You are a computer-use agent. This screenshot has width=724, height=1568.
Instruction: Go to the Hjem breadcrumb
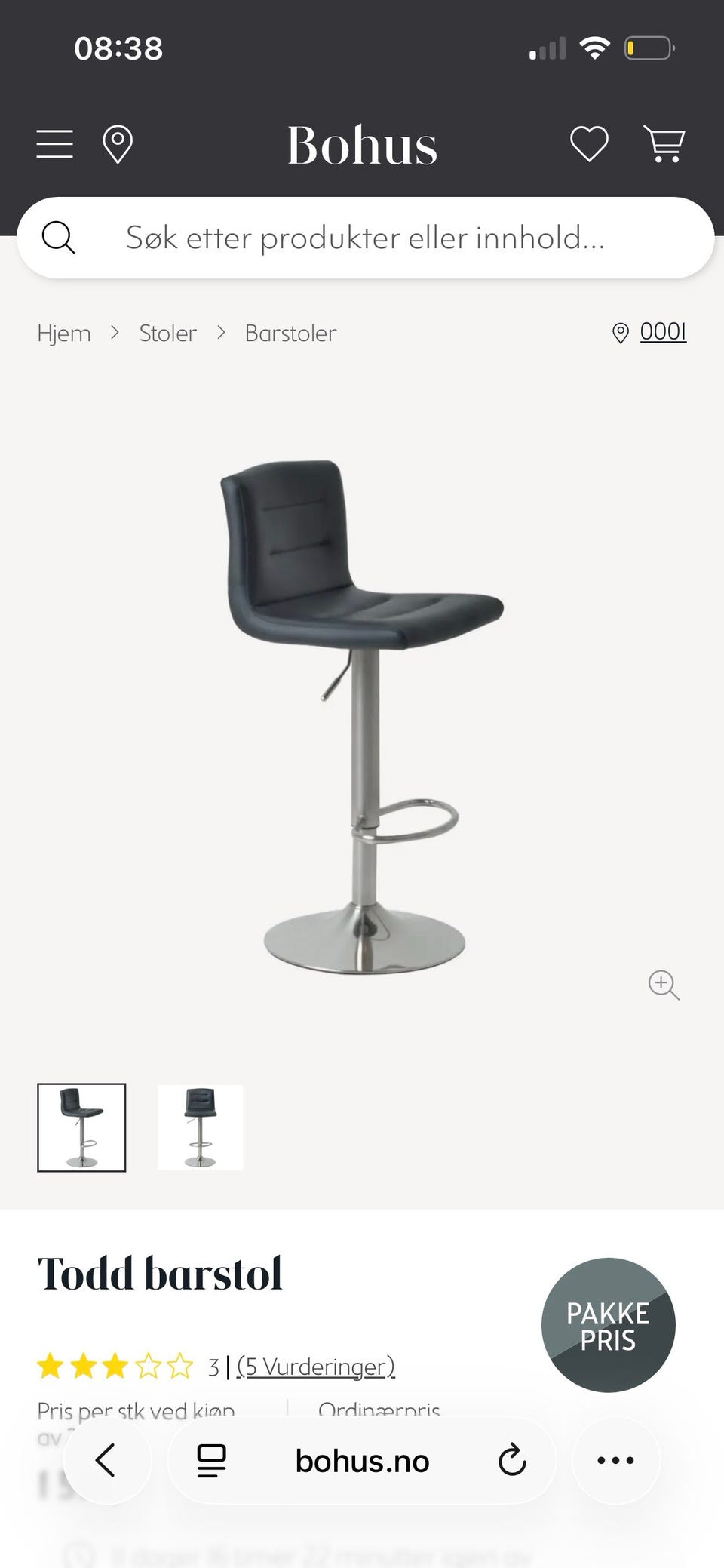click(x=64, y=333)
